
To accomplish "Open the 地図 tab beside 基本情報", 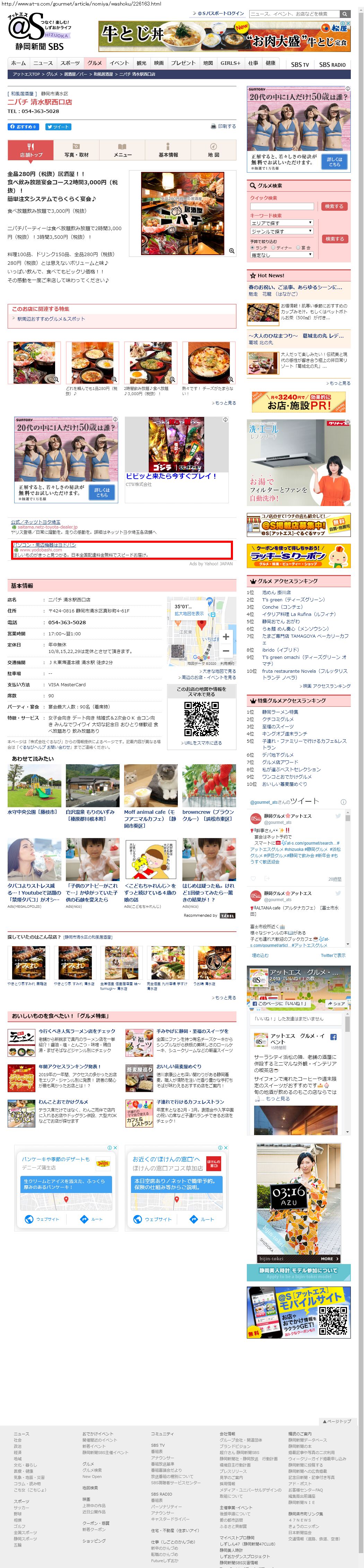I will (213, 150).
